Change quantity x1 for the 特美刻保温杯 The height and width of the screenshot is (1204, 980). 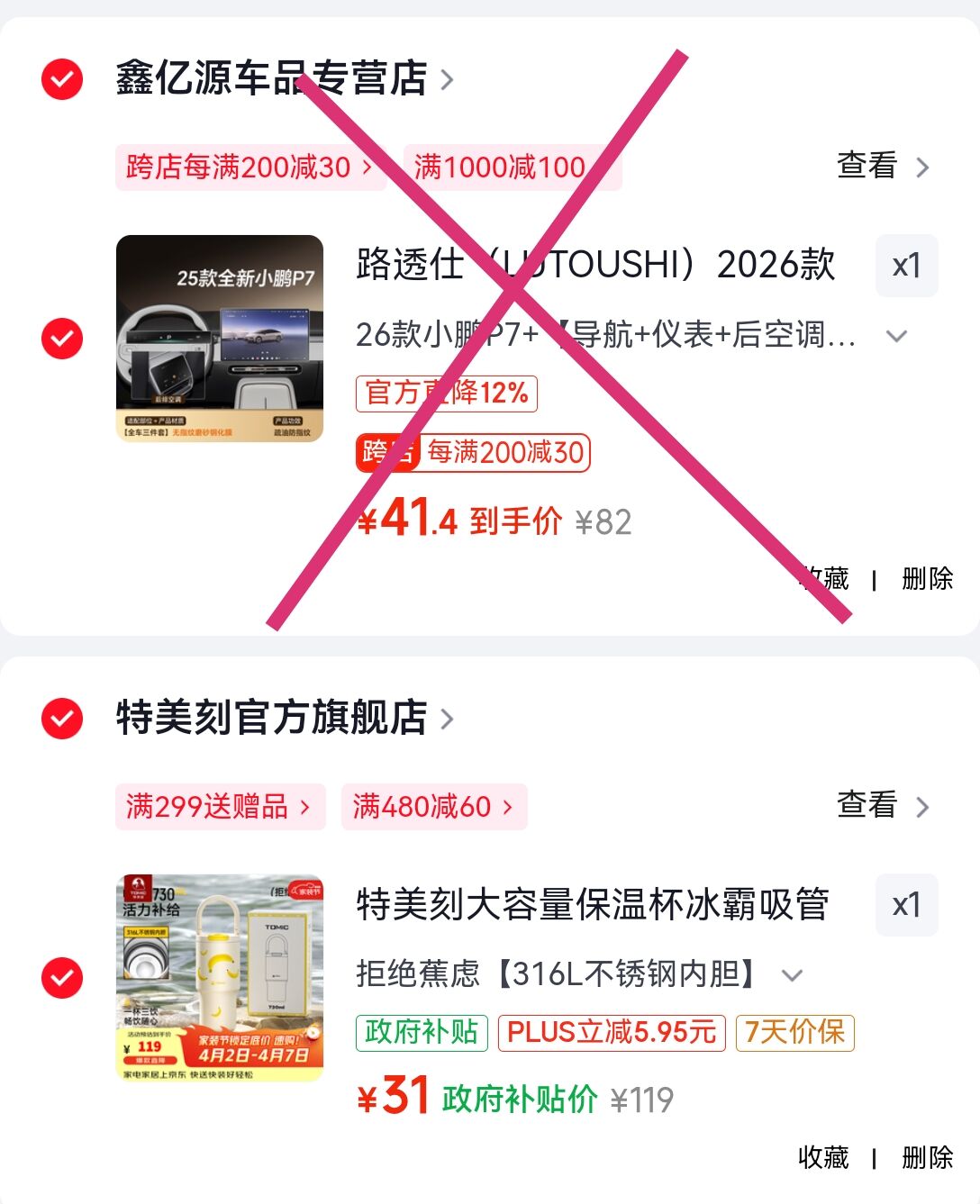906,905
